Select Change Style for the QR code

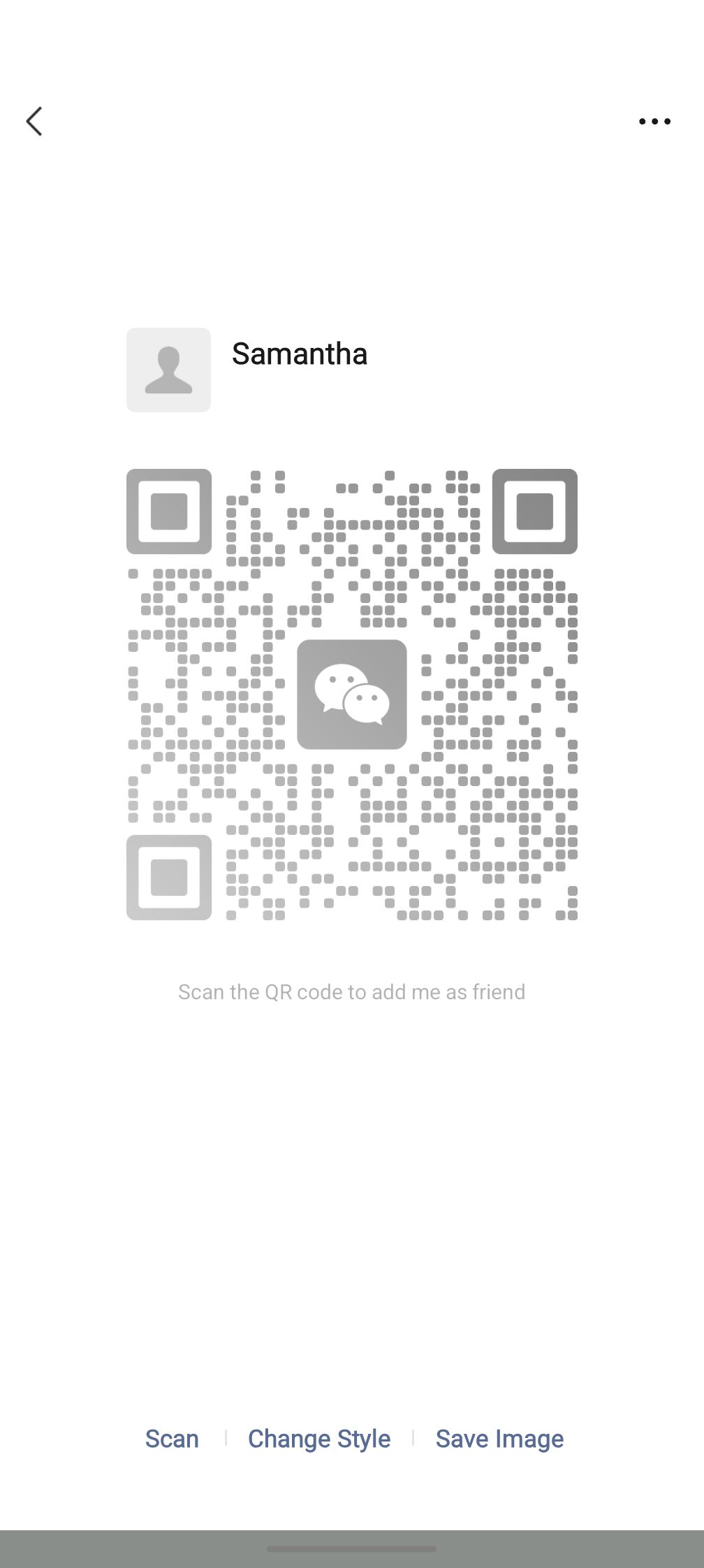click(319, 1439)
